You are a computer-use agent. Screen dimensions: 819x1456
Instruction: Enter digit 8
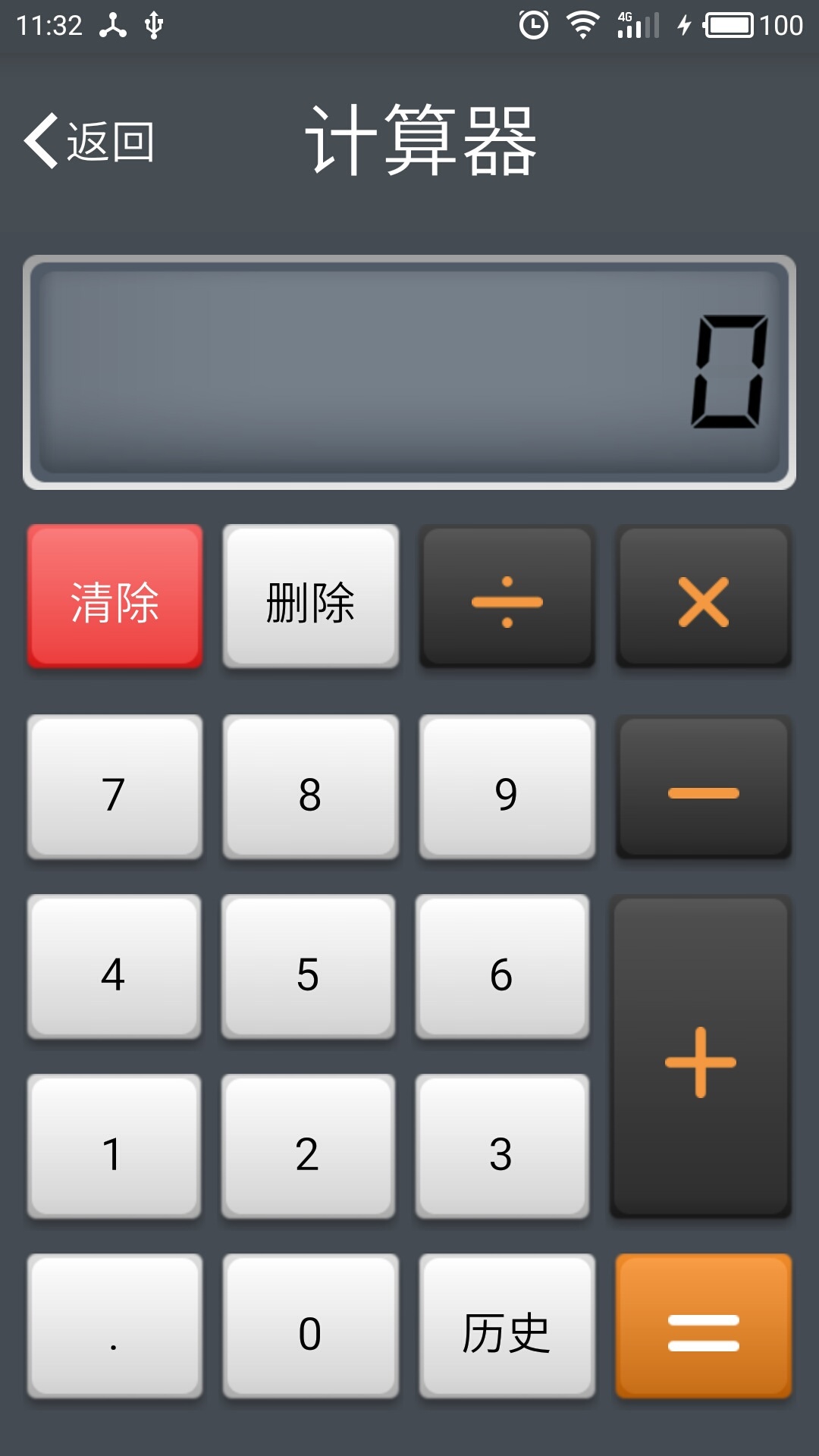tap(310, 787)
